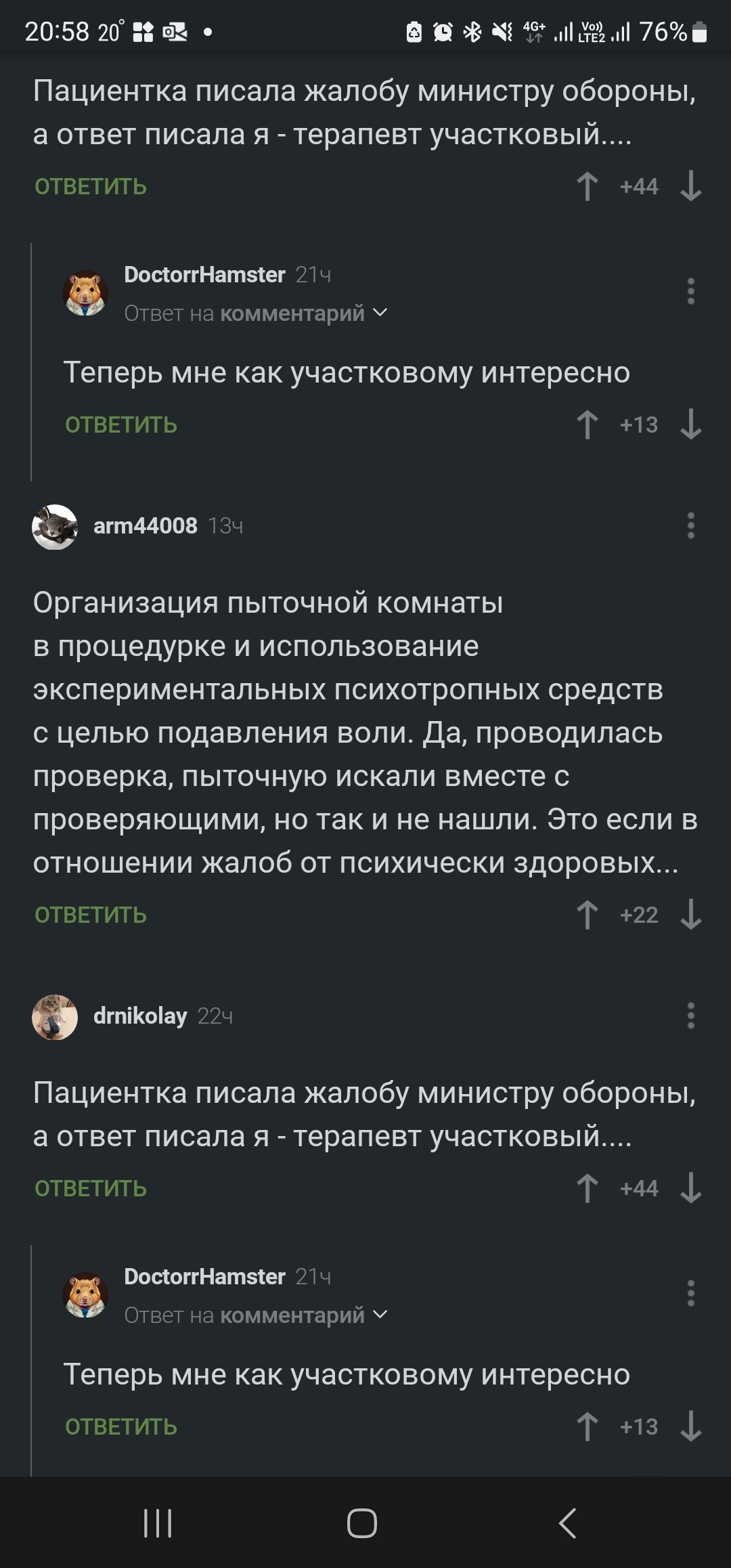Screen dimensions: 731x1568
Task: Upvote arm44008's comment about the torture room
Action: click(587, 915)
